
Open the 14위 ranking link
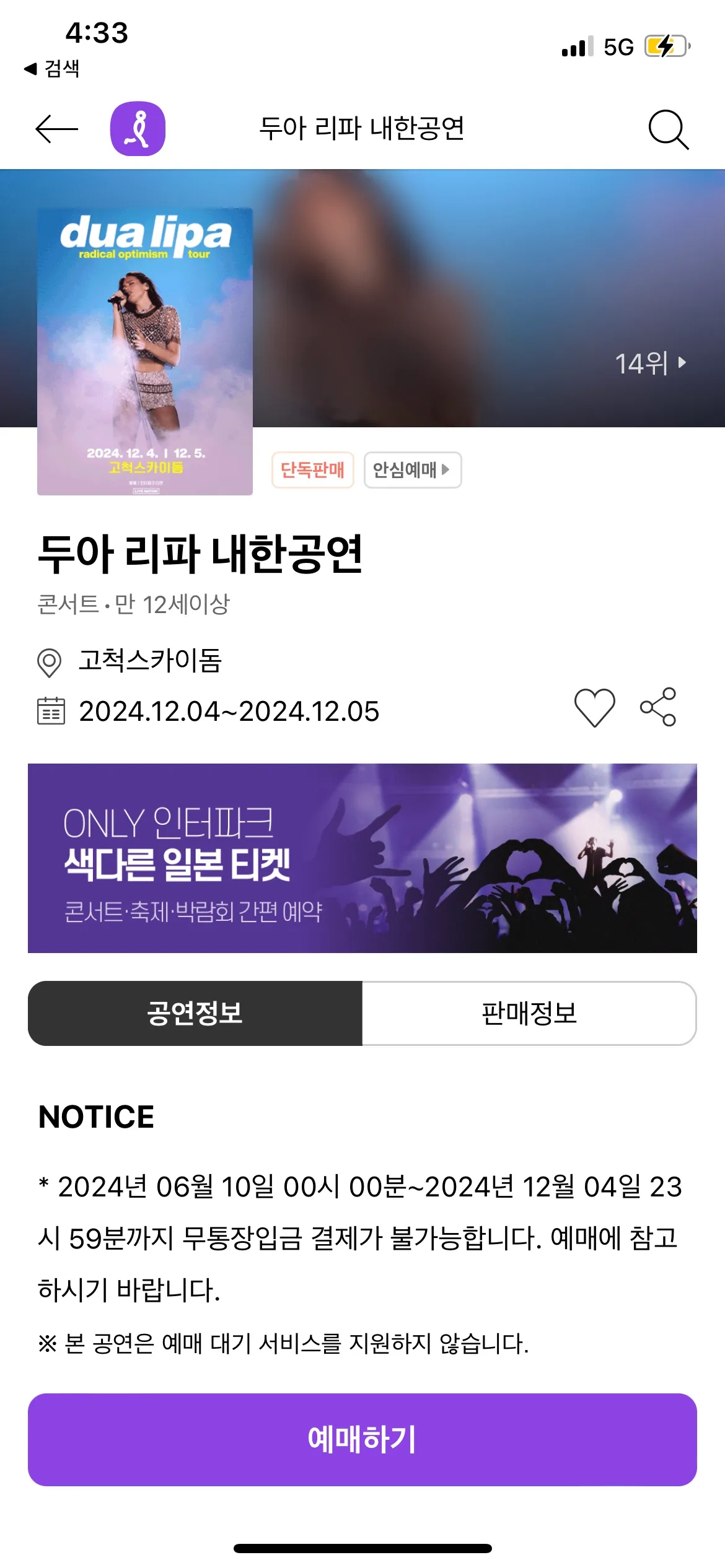pyautogui.click(x=649, y=363)
